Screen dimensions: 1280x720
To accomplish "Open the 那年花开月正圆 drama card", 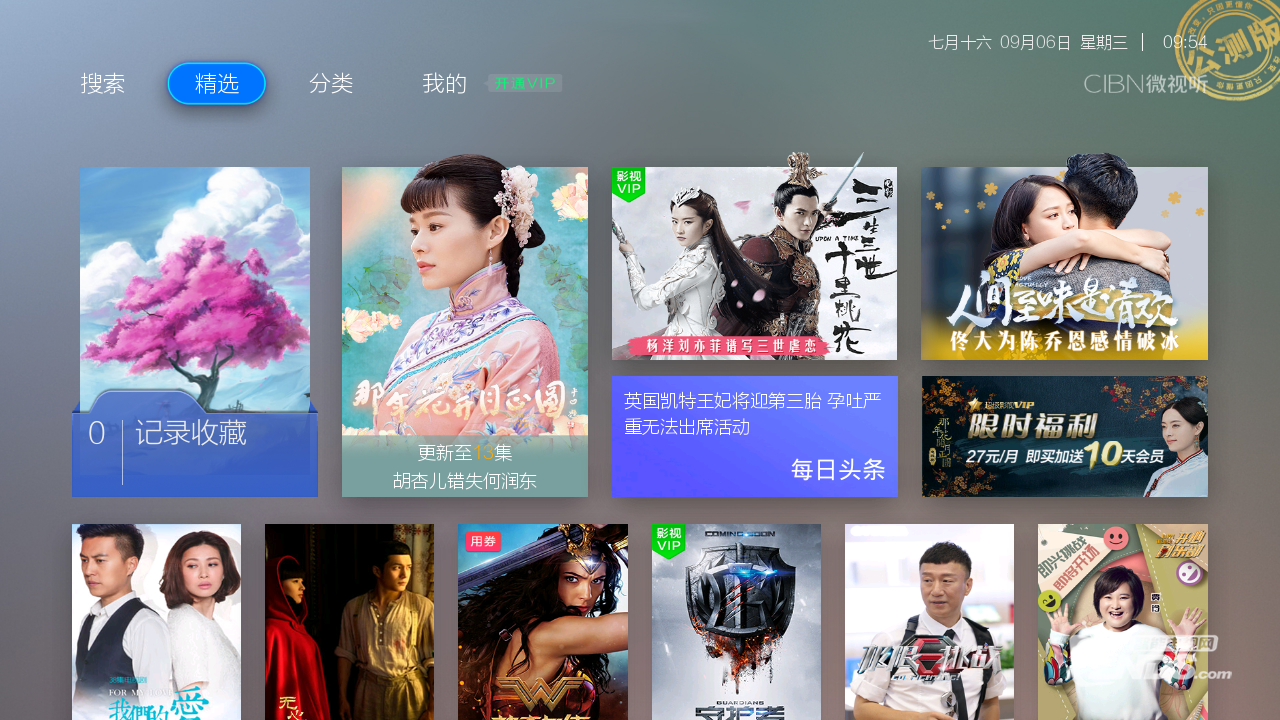I will coord(465,332).
